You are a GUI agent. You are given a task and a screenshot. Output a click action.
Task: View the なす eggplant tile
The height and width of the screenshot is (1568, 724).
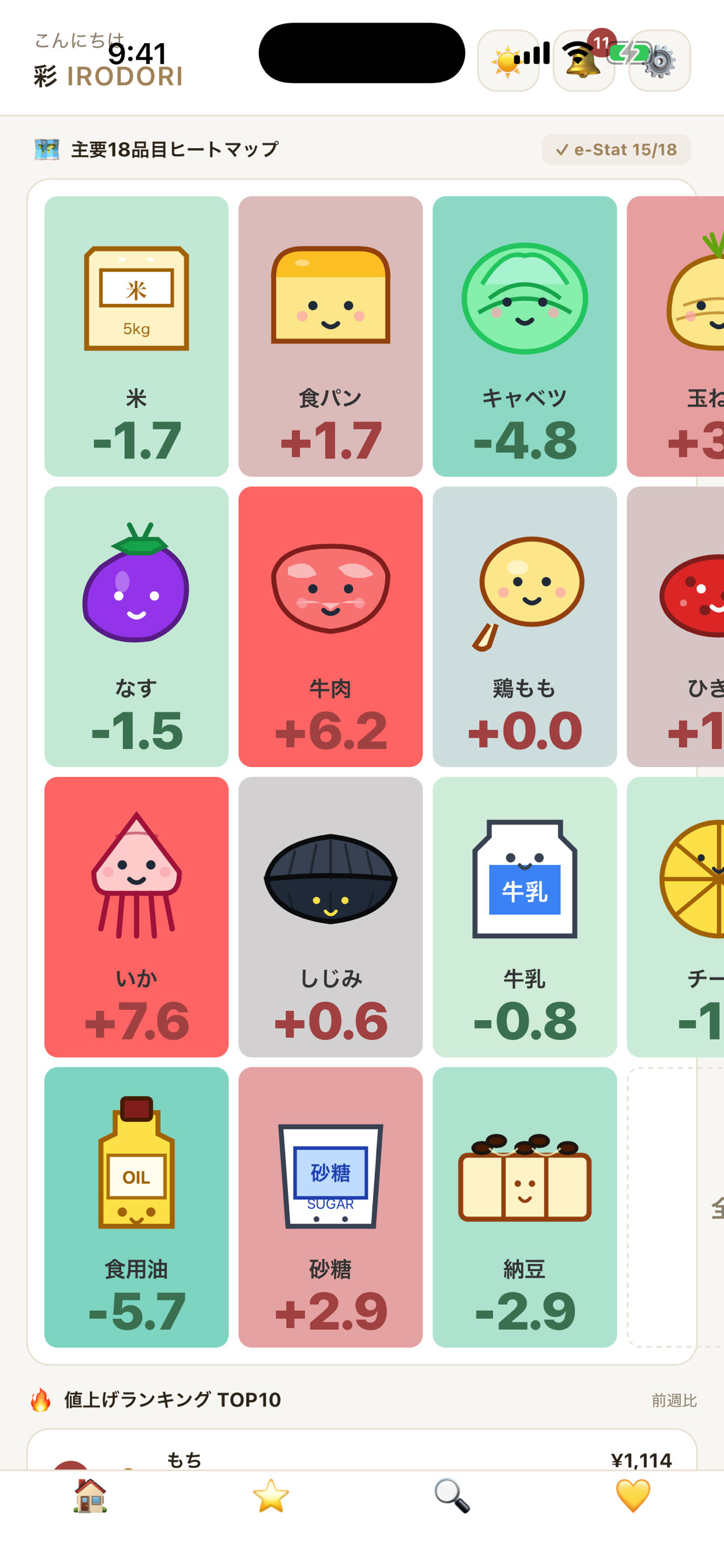click(136, 626)
